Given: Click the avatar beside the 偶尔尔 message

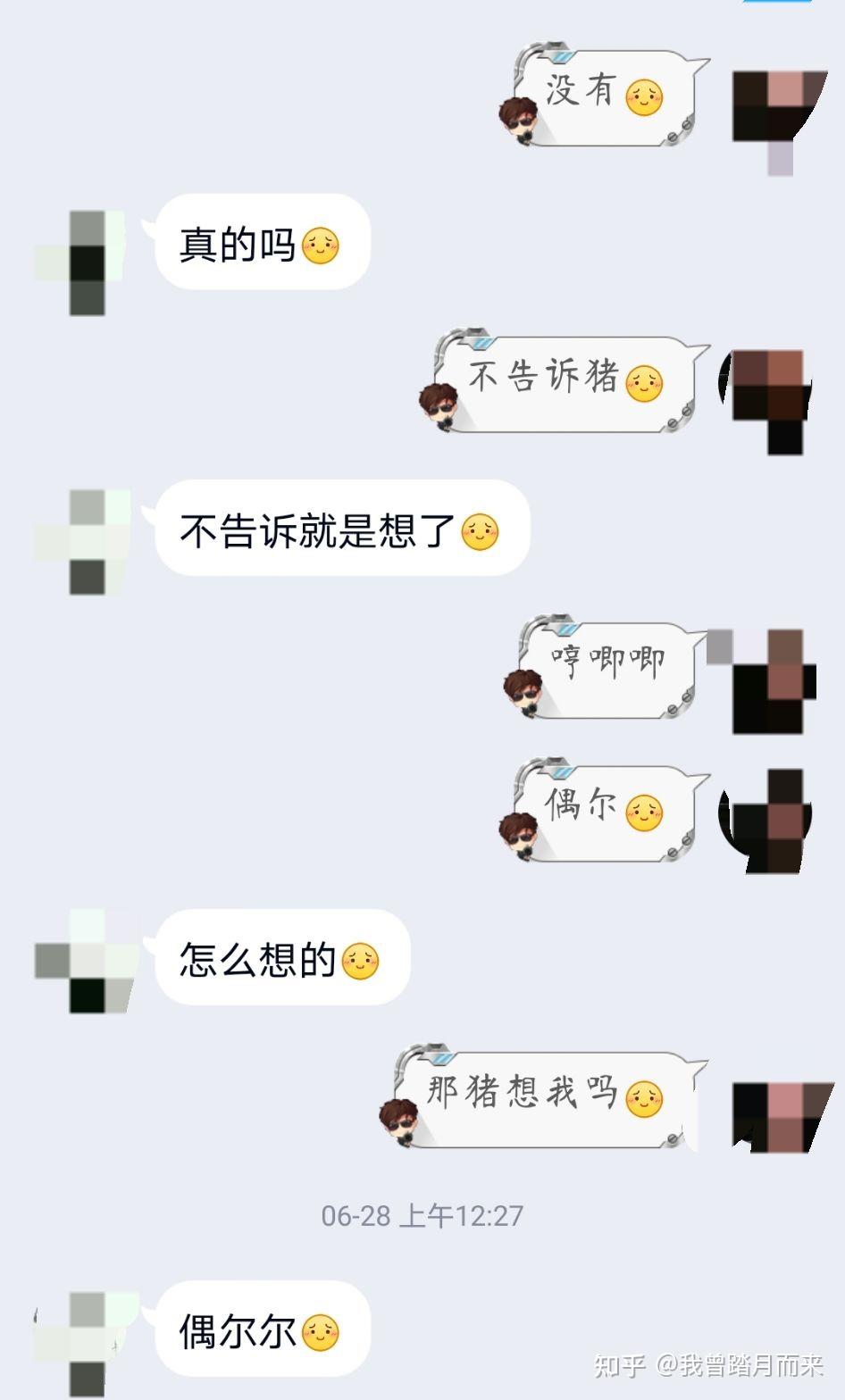Looking at the screenshot, I should point(86,1329).
